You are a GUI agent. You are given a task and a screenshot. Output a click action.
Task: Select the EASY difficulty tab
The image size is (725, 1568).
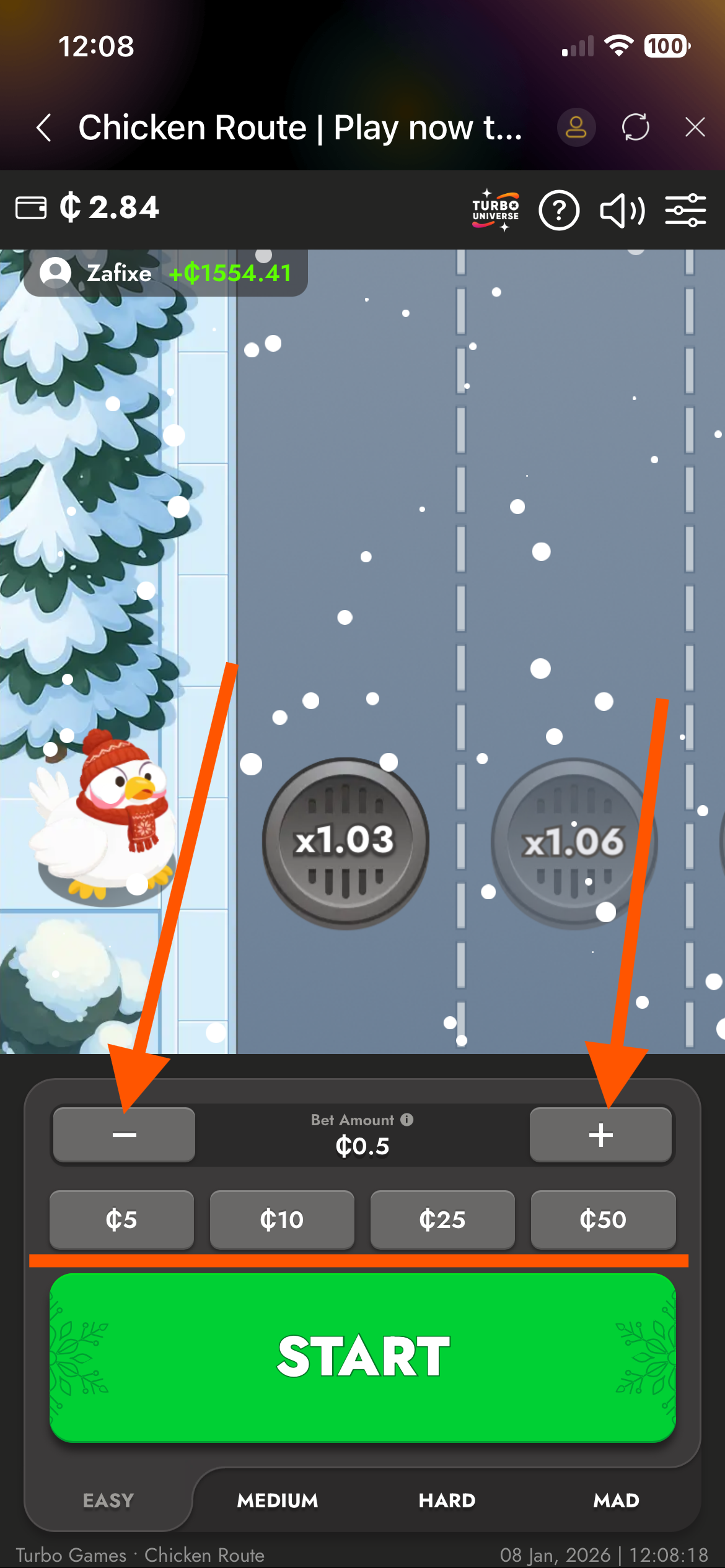point(108,1500)
